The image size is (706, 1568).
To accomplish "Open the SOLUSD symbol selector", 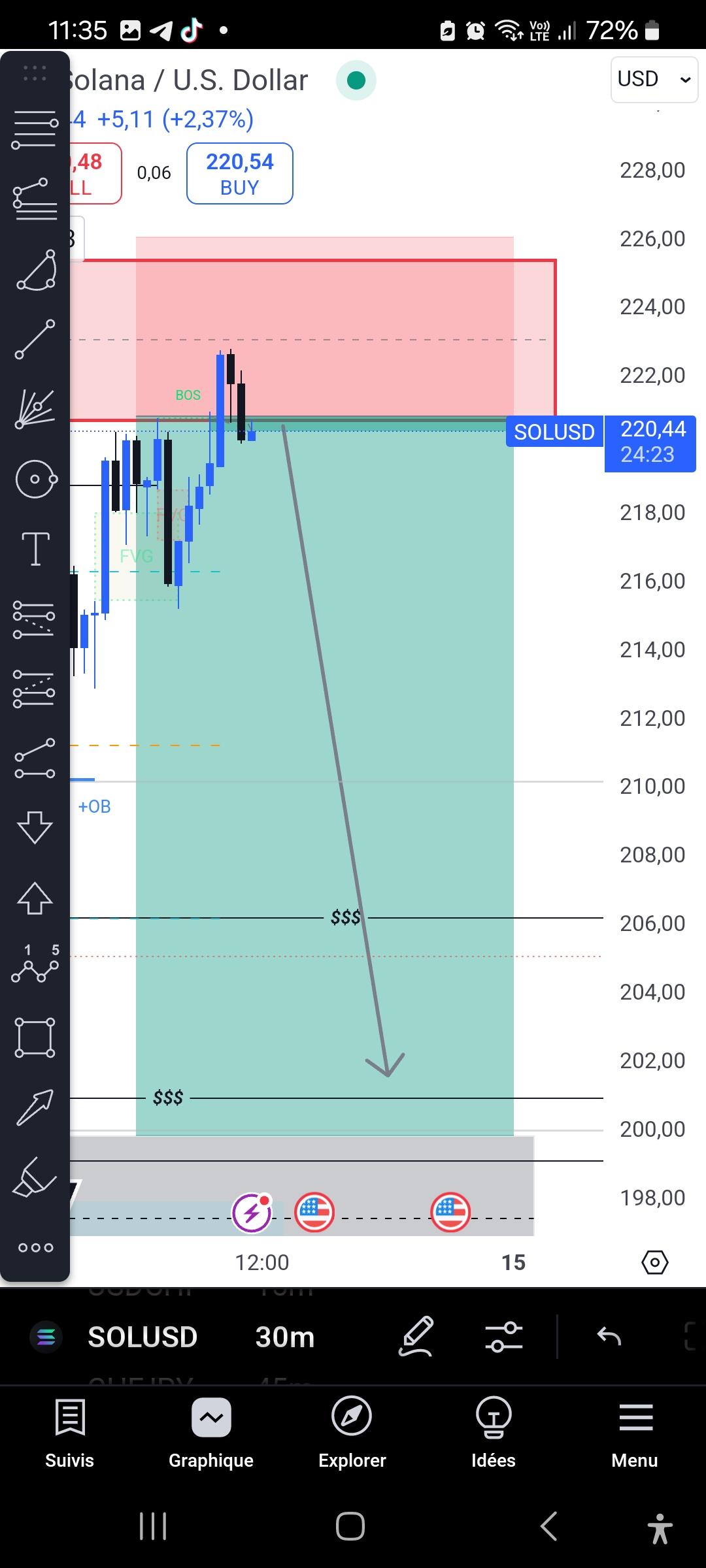I will (142, 1337).
